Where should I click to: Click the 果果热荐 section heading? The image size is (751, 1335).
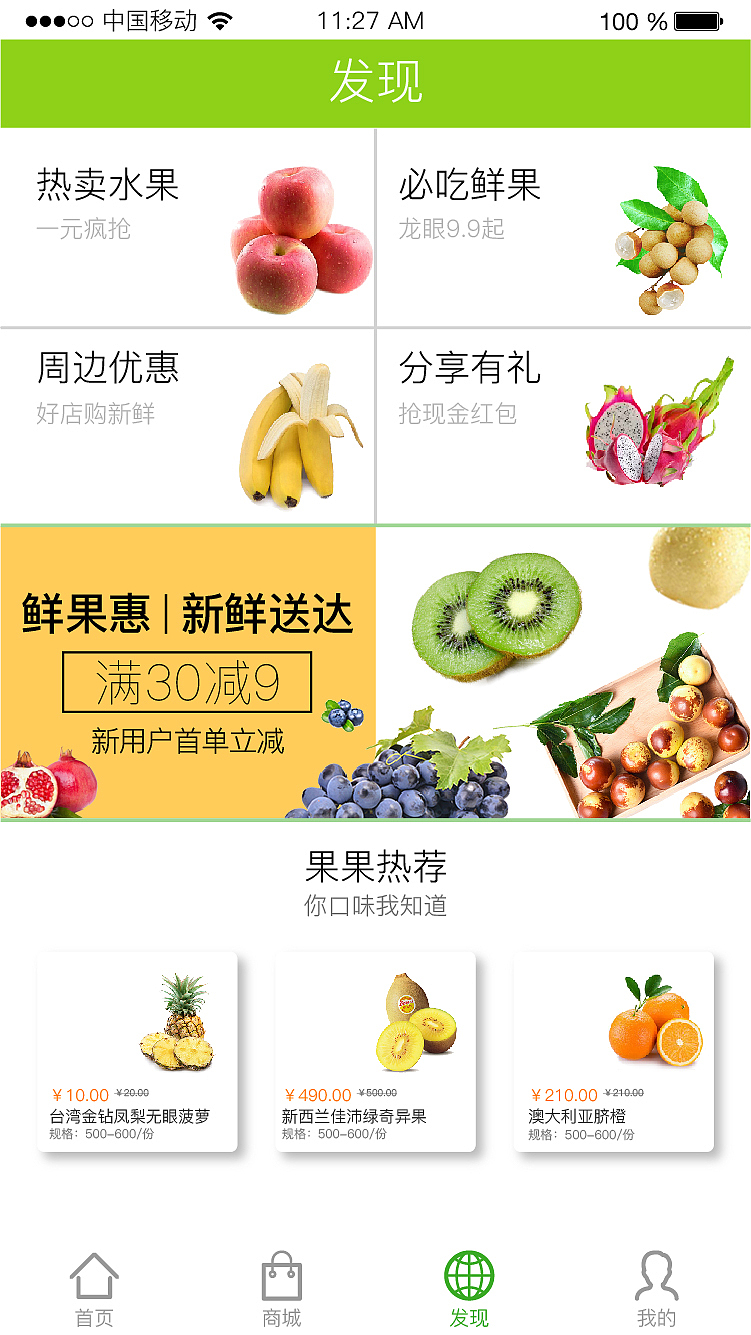click(x=375, y=868)
